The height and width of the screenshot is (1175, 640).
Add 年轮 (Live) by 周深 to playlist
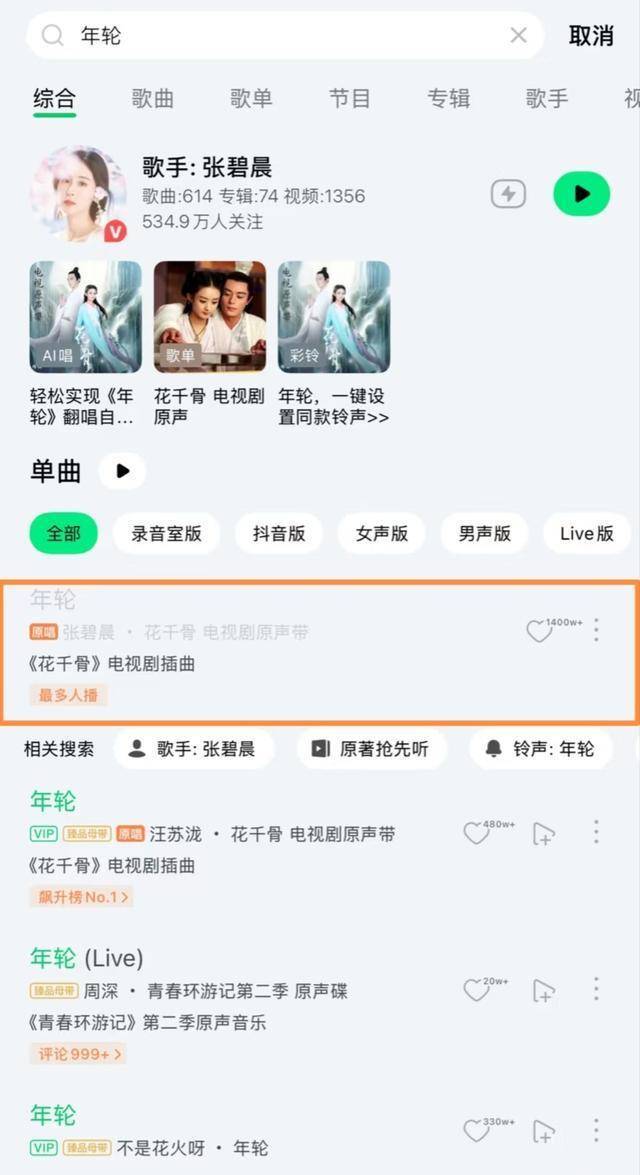(543, 991)
